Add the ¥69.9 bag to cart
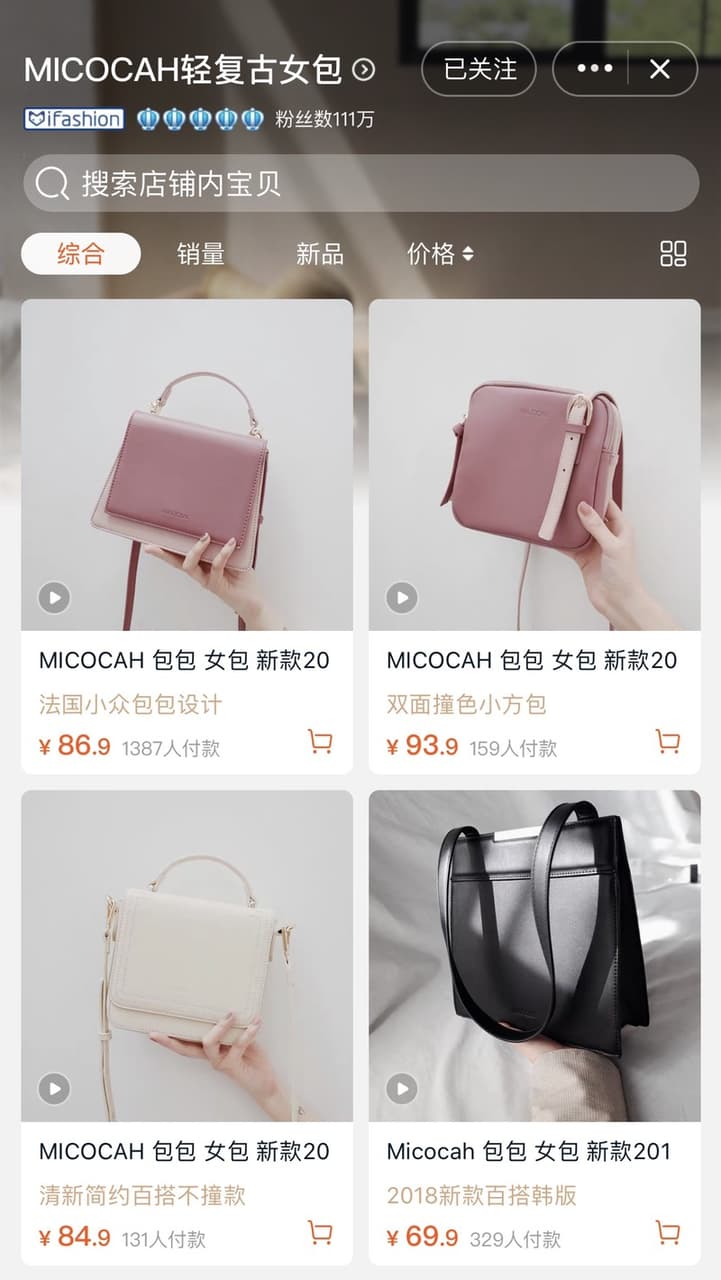Screen dimensions: 721x1280 point(668,1232)
